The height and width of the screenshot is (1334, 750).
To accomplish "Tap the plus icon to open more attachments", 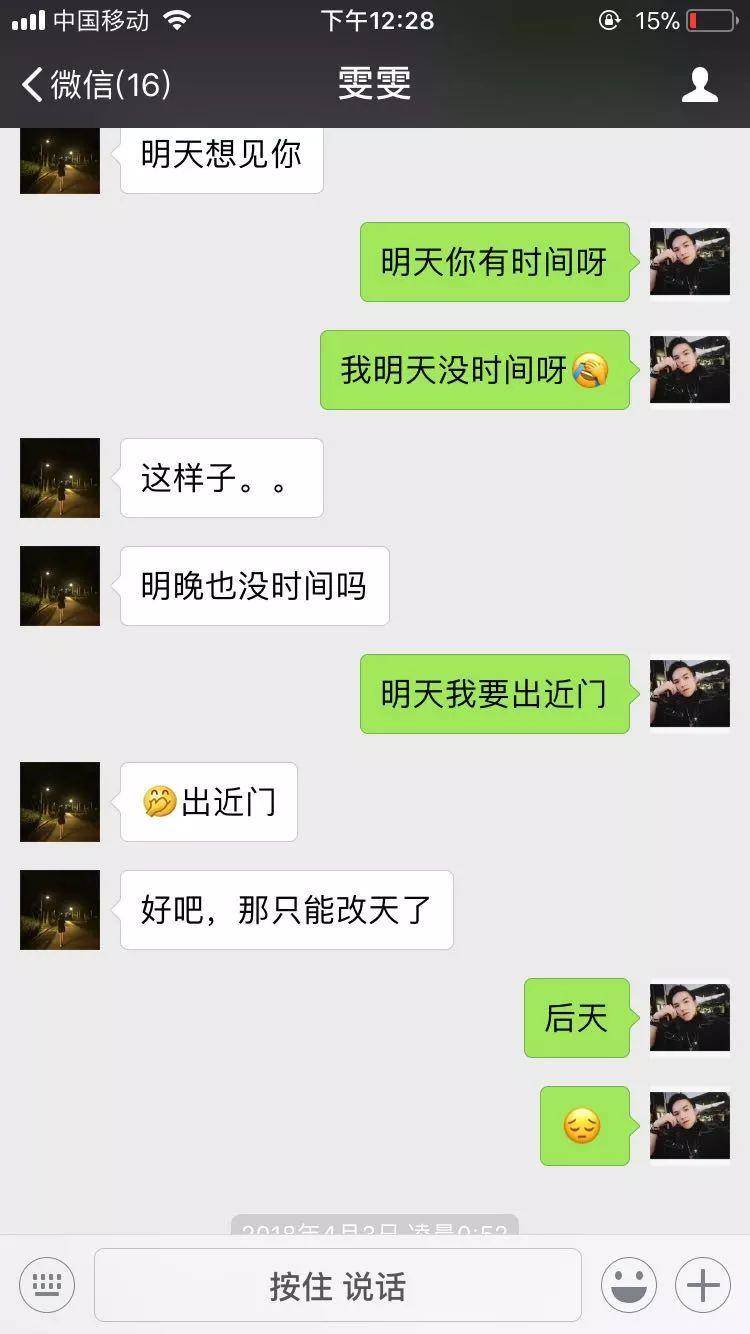I will [x=702, y=1285].
